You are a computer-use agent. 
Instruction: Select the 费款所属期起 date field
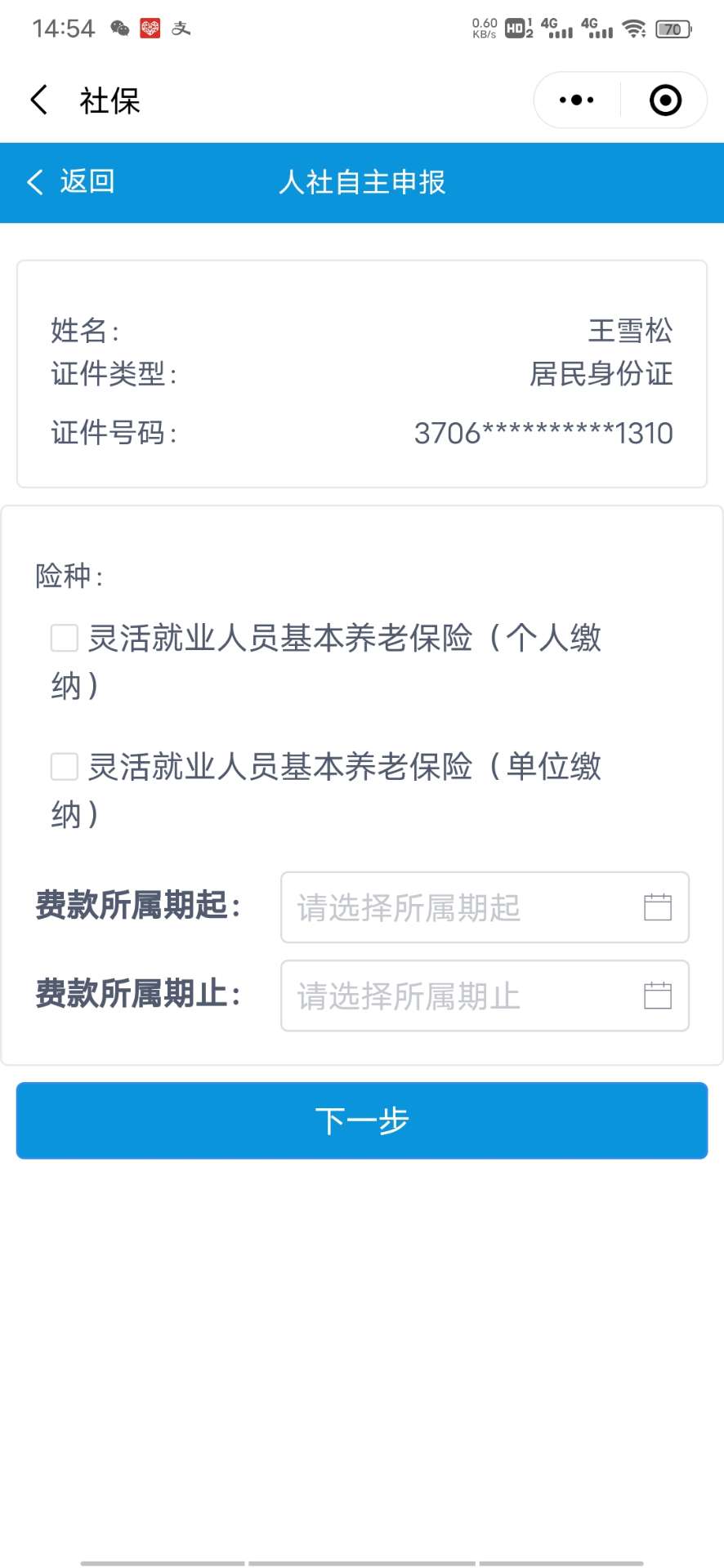pos(484,907)
